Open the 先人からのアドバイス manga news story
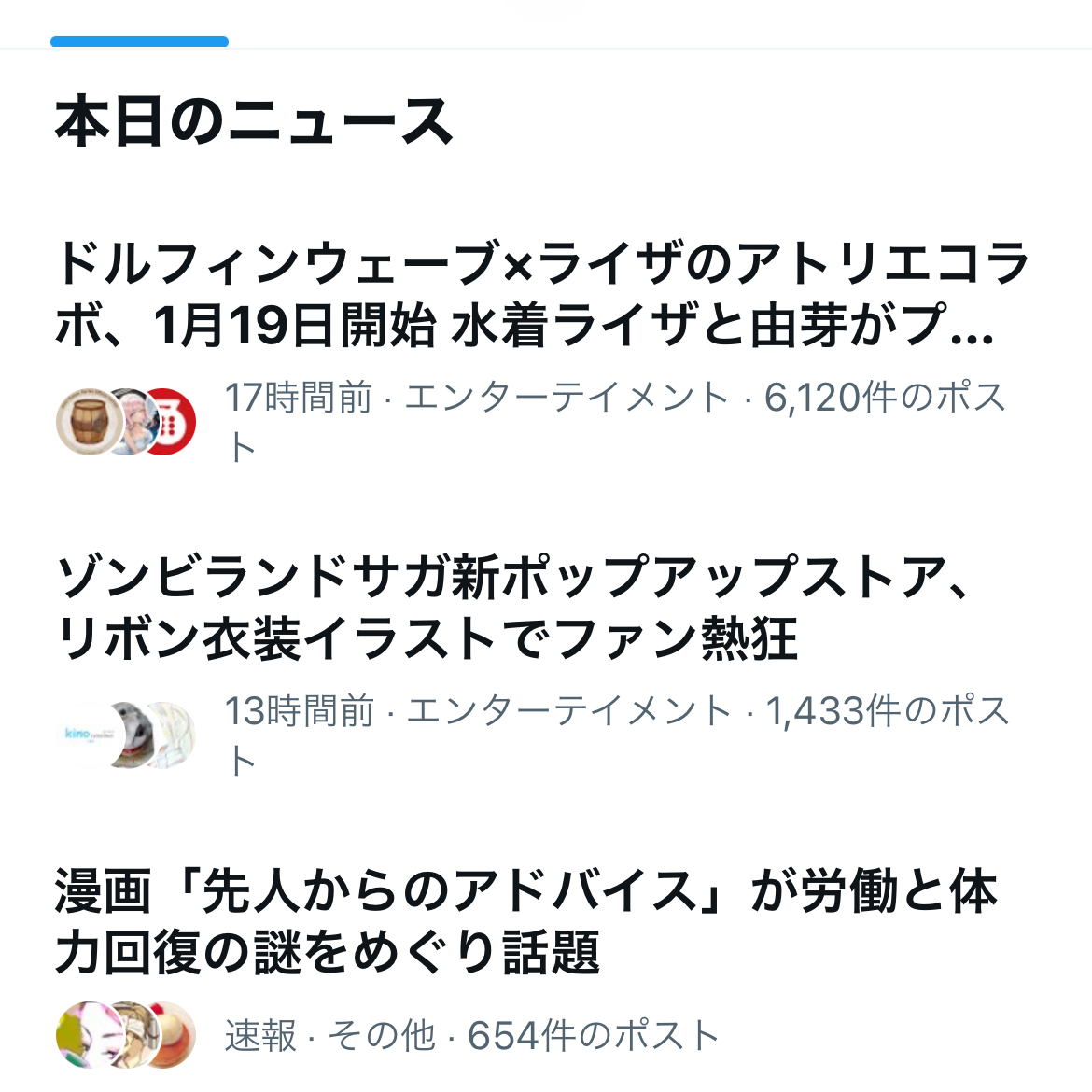This screenshot has width=1092, height=1092. (x=523, y=921)
